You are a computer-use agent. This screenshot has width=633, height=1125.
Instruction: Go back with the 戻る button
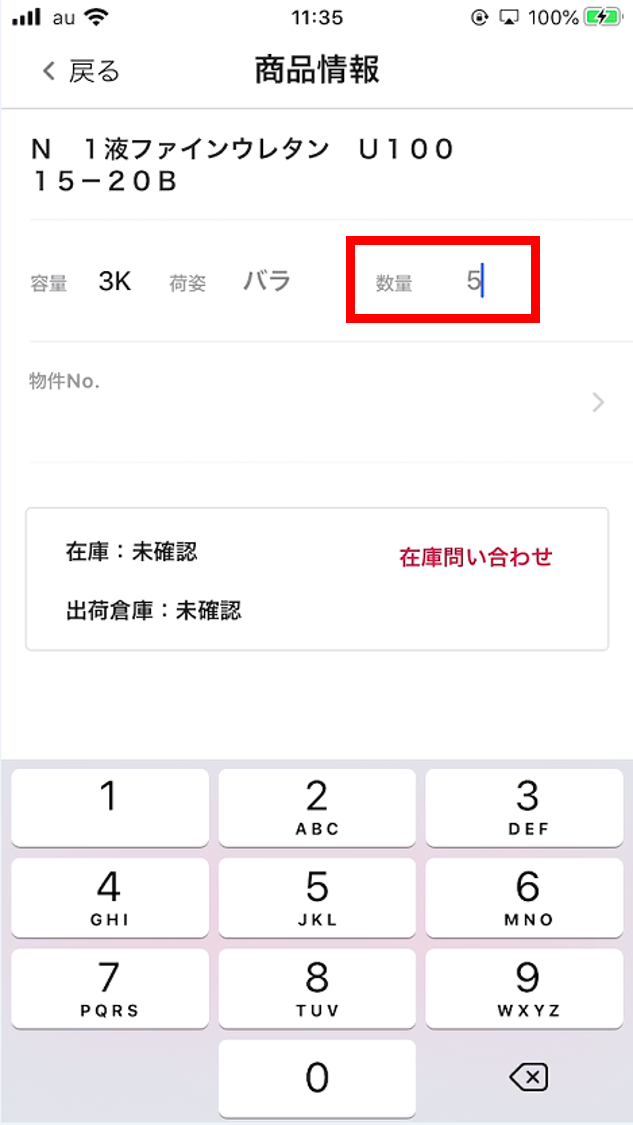coord(80,71)
